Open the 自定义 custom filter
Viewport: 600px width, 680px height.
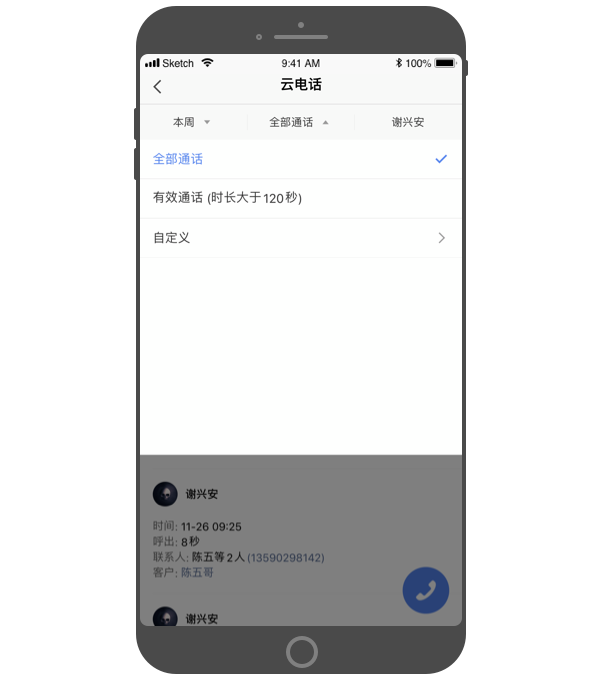[300, 238]
